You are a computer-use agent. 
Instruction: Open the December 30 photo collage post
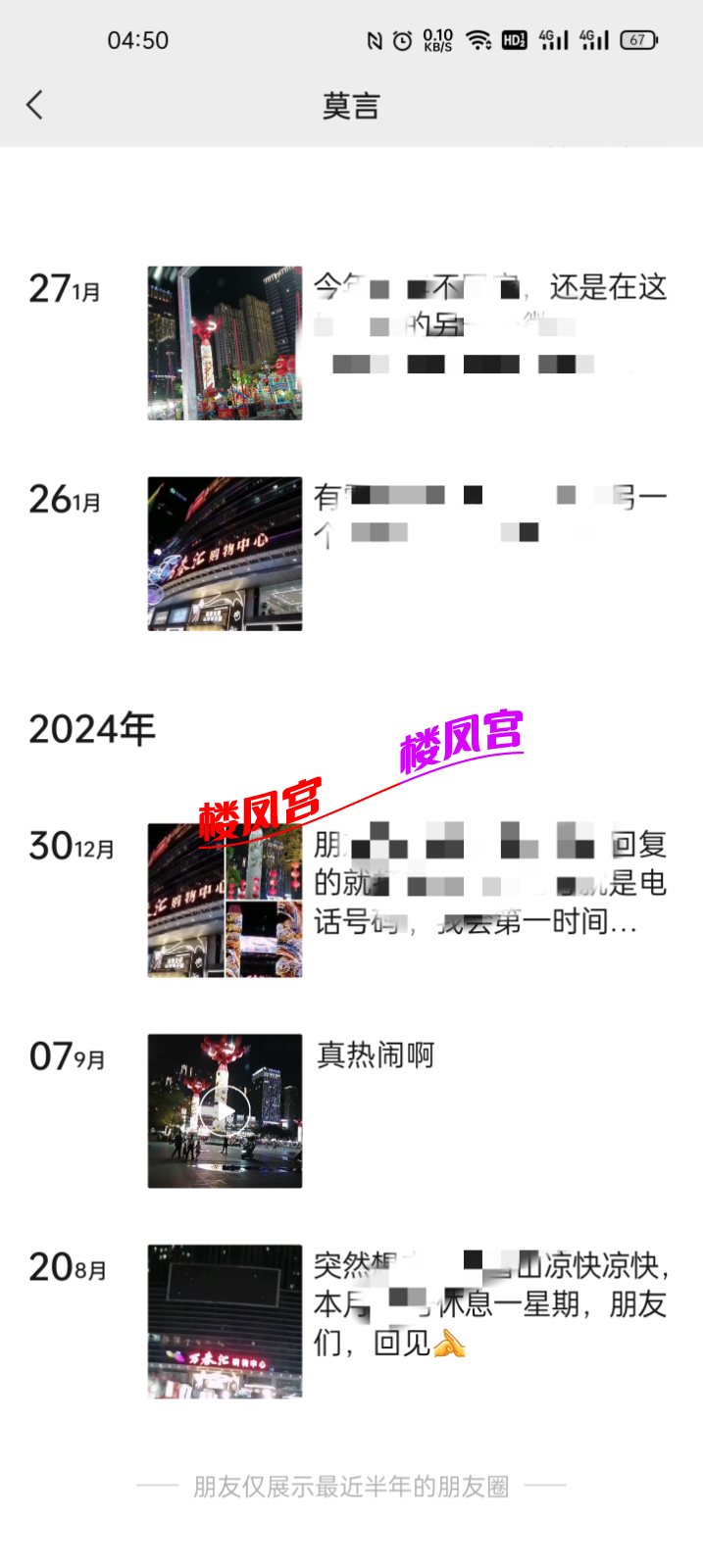tap(225, 901)
